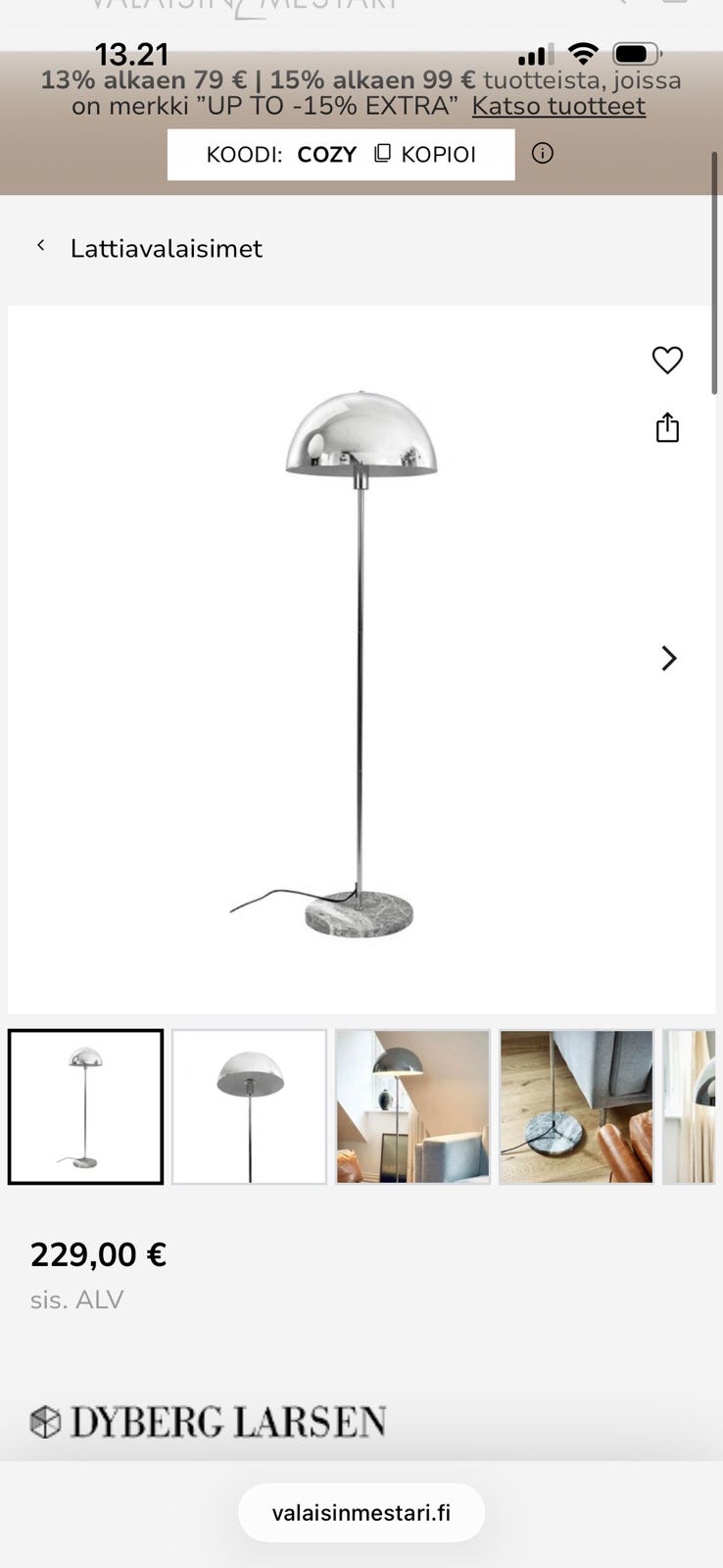Tap the valaisinmestari.fi address bar

click(361, 1512)
